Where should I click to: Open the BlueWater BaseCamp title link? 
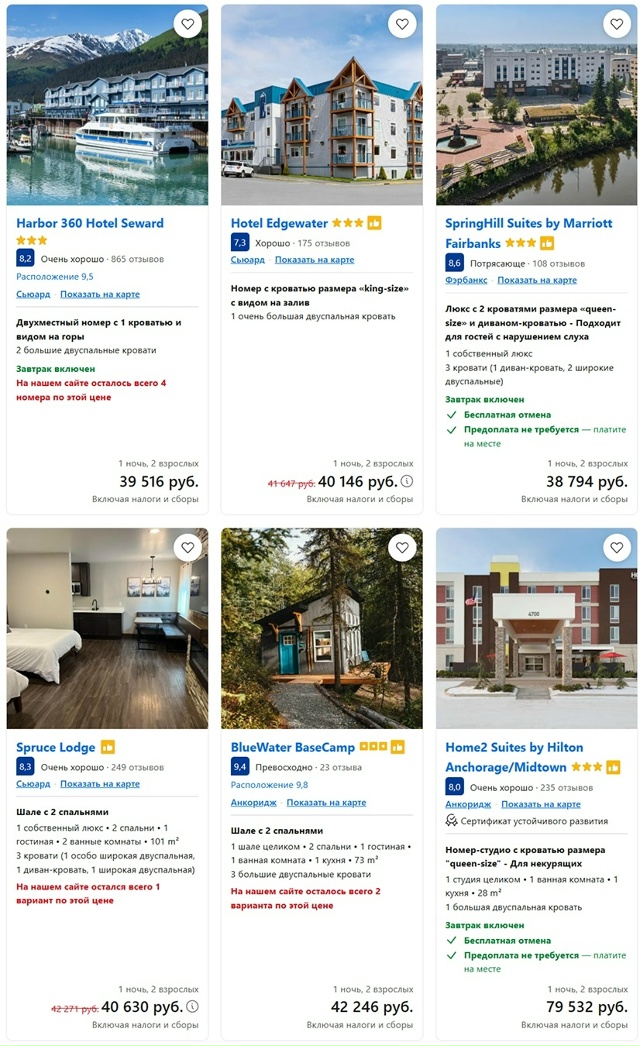[x=293, y=747]
